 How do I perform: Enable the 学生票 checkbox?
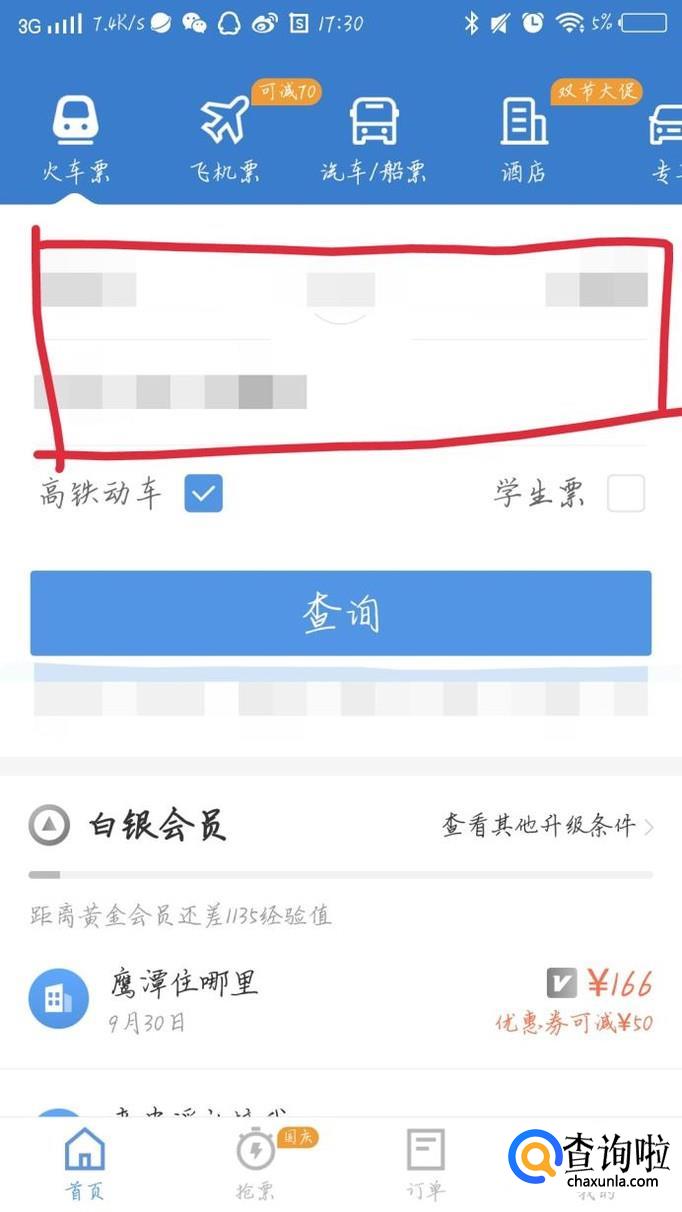(626, 494)
